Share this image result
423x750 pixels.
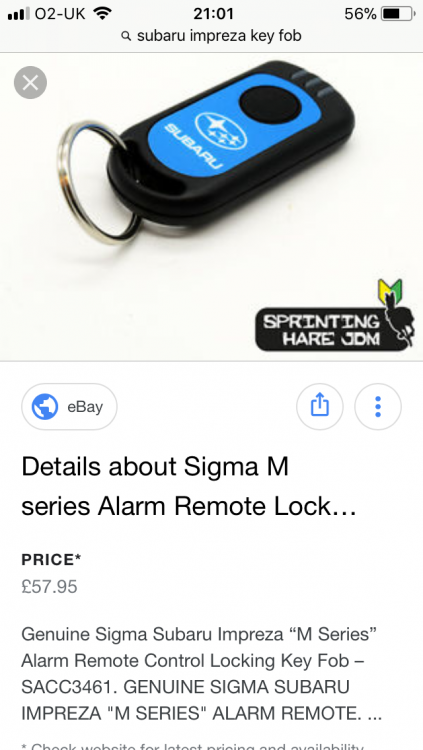click(320, 407)
